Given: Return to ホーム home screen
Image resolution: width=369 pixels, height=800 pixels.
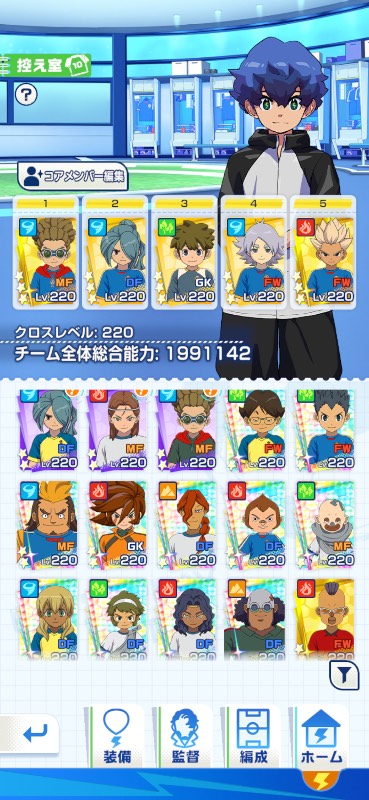Looking at the screenshot, I should pyautogui.click(x=321, y=736).
